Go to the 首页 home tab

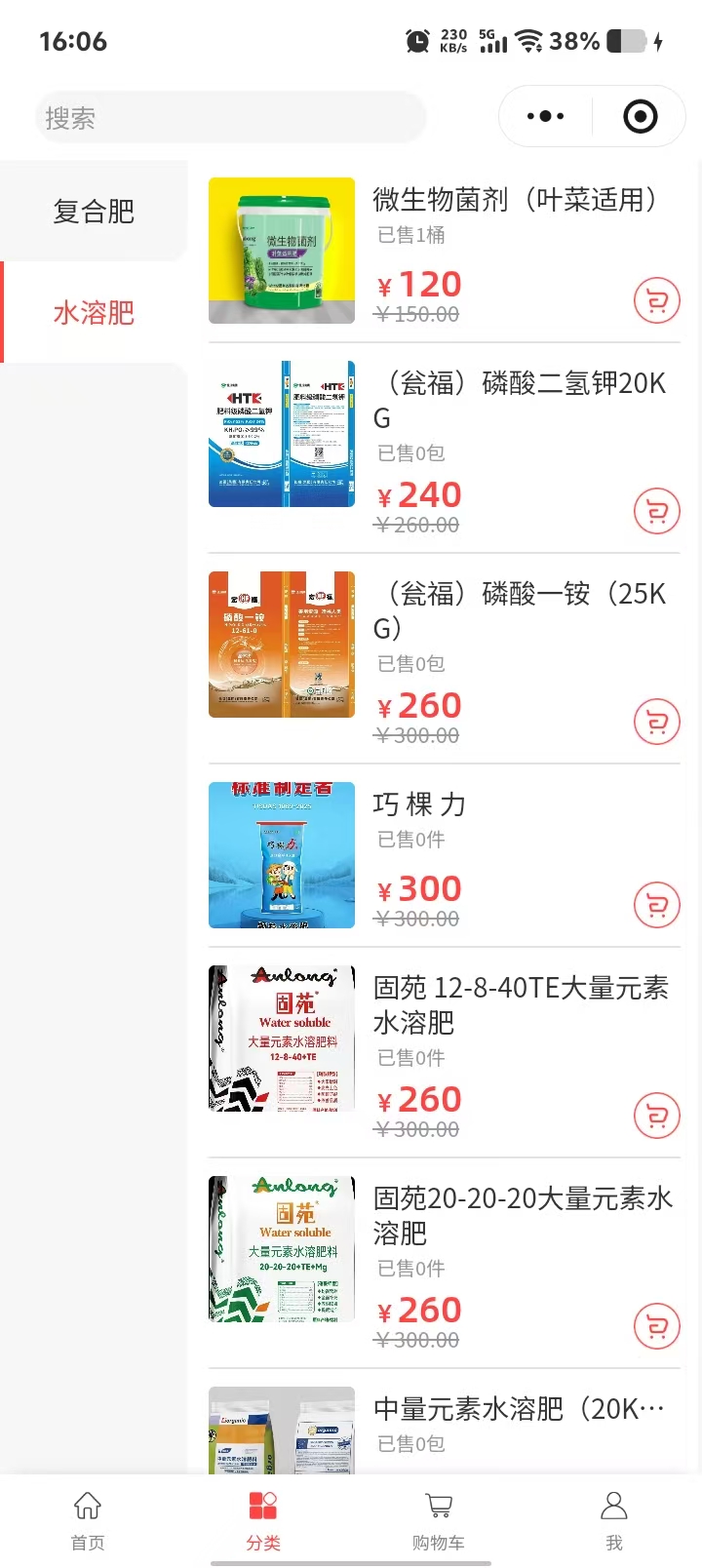pyautogui.click(x=88, y=1519)
